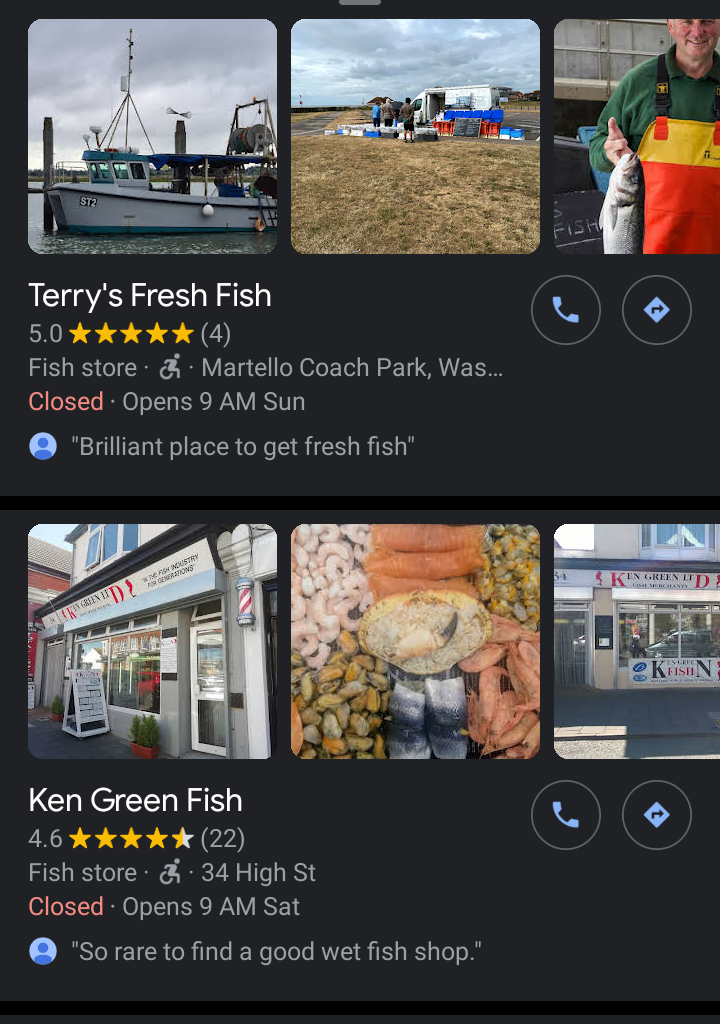This screenshot has width=720, height=1024.
Task: Get directions to Terry's Fresh Fish
Action: (x=656, y=310)
